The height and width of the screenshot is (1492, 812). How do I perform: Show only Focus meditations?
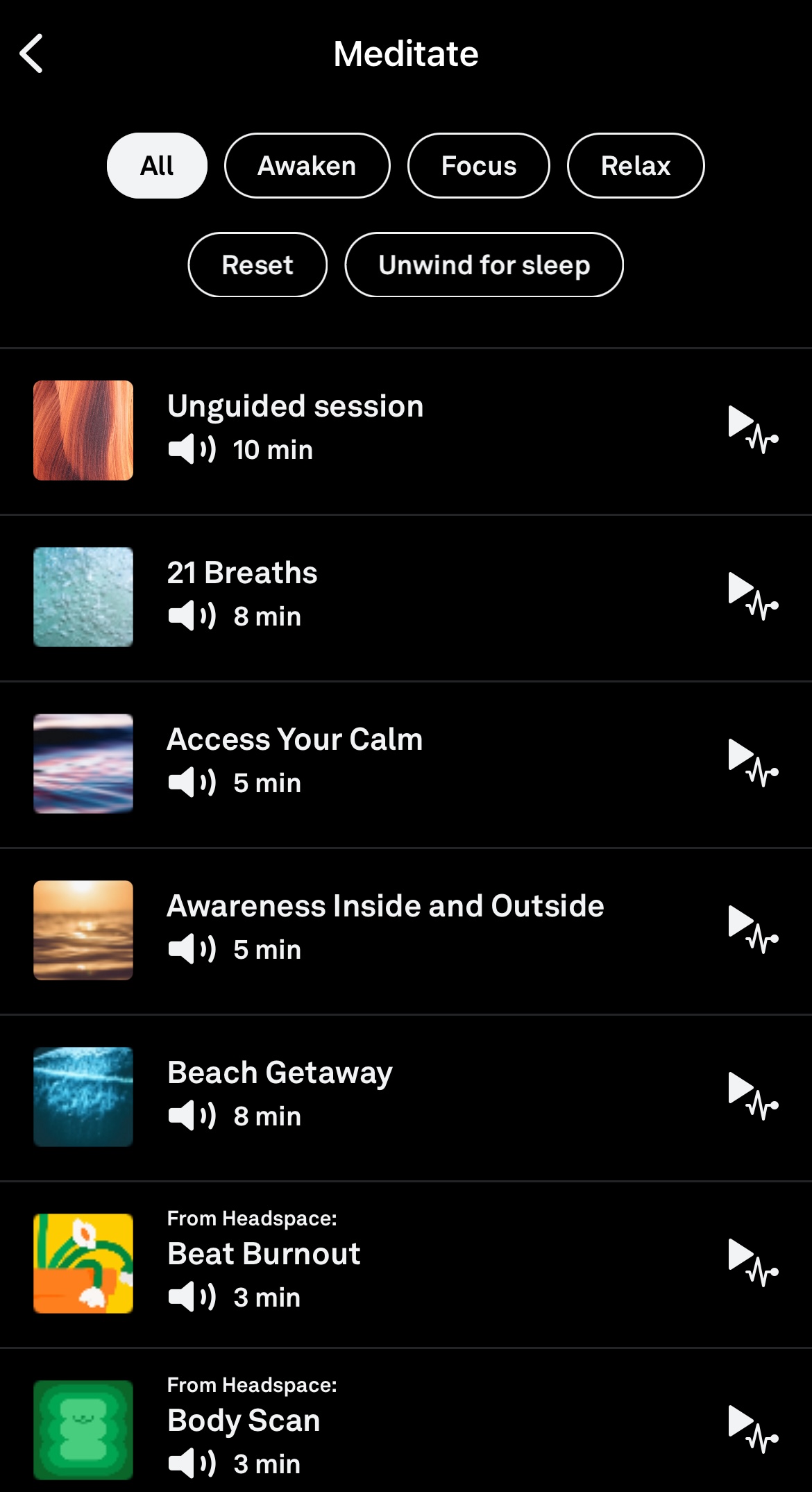[478, 166]
